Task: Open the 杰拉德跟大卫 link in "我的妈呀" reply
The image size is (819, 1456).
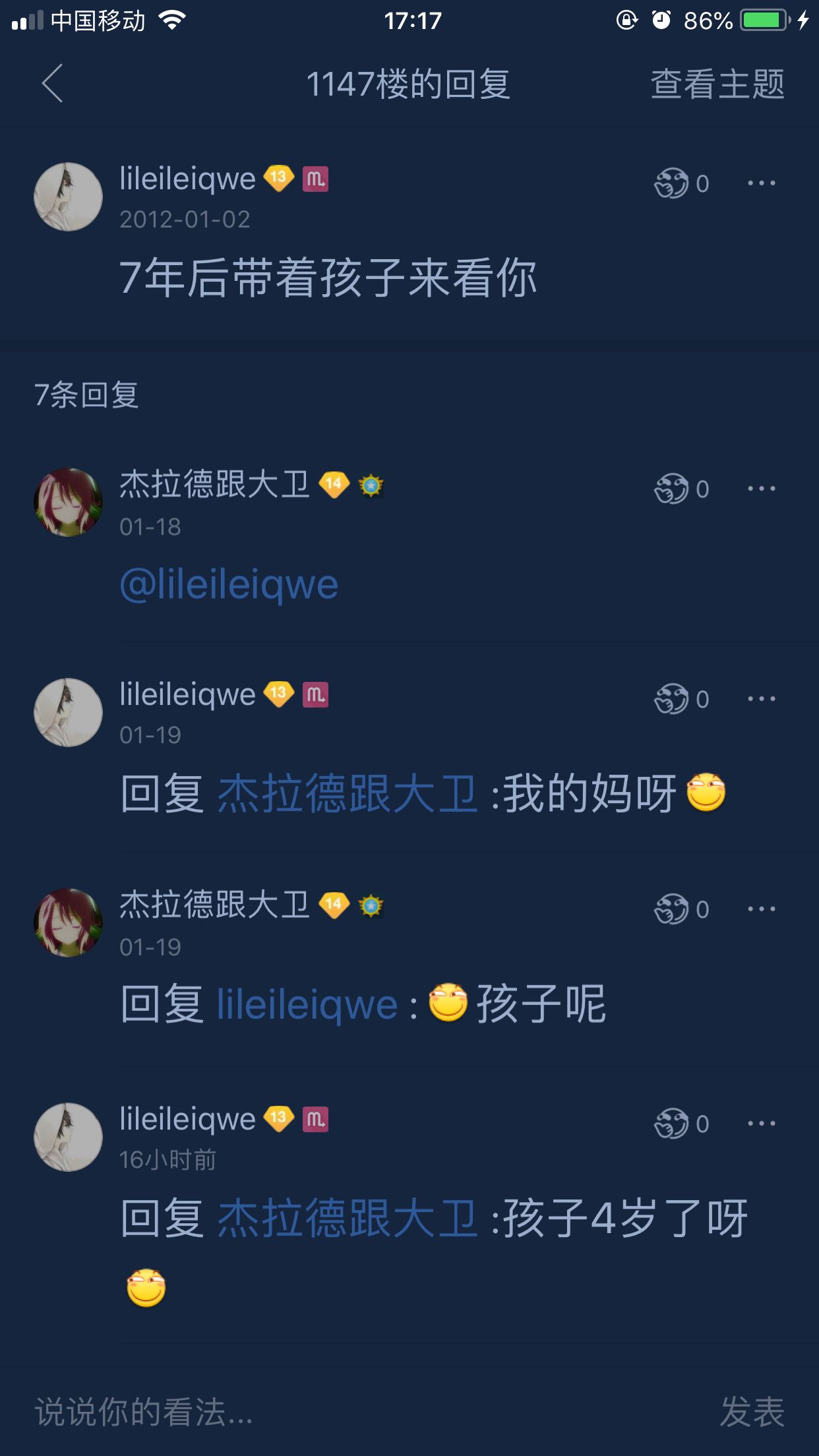Action: pyautogui.click(x=347, y=793)
